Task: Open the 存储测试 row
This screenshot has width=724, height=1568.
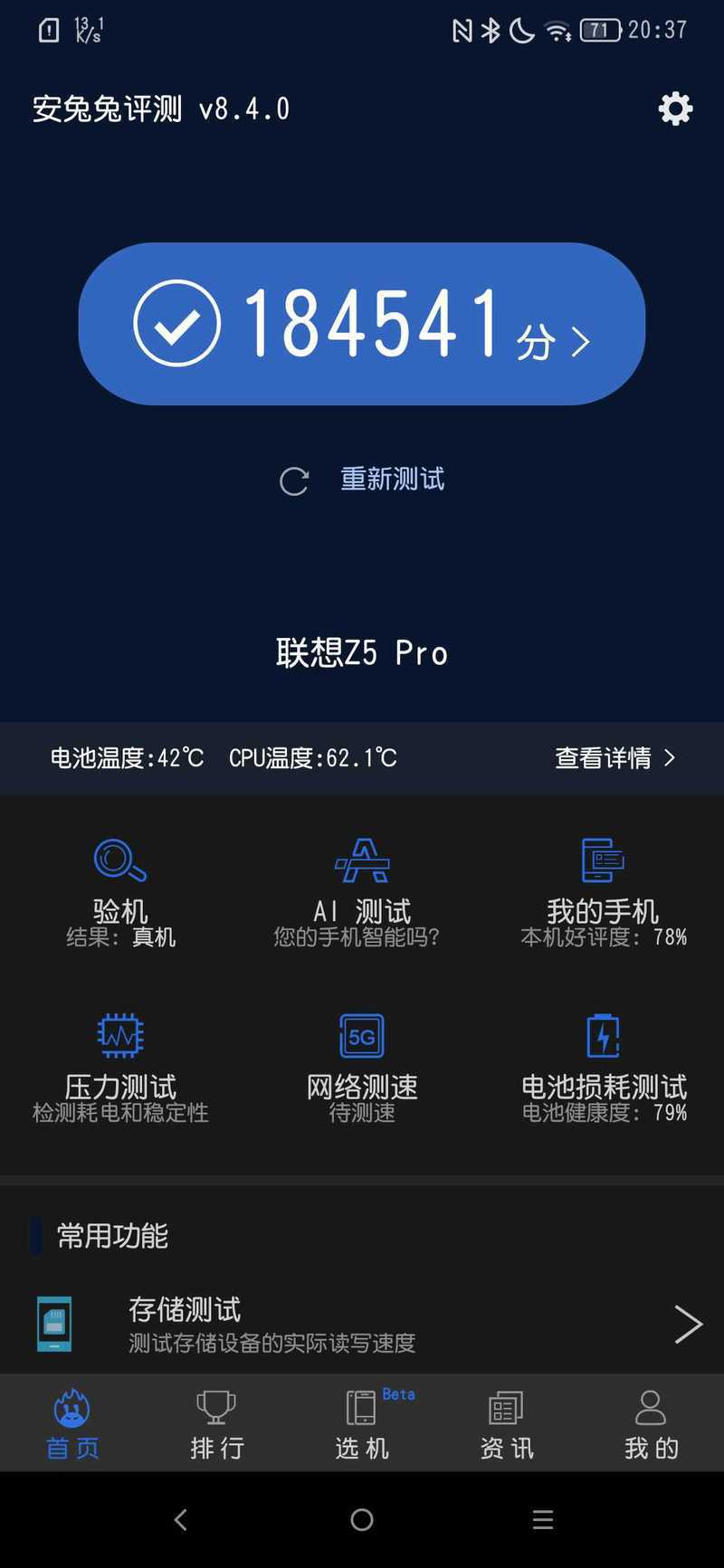Action: click(362, 1324)
